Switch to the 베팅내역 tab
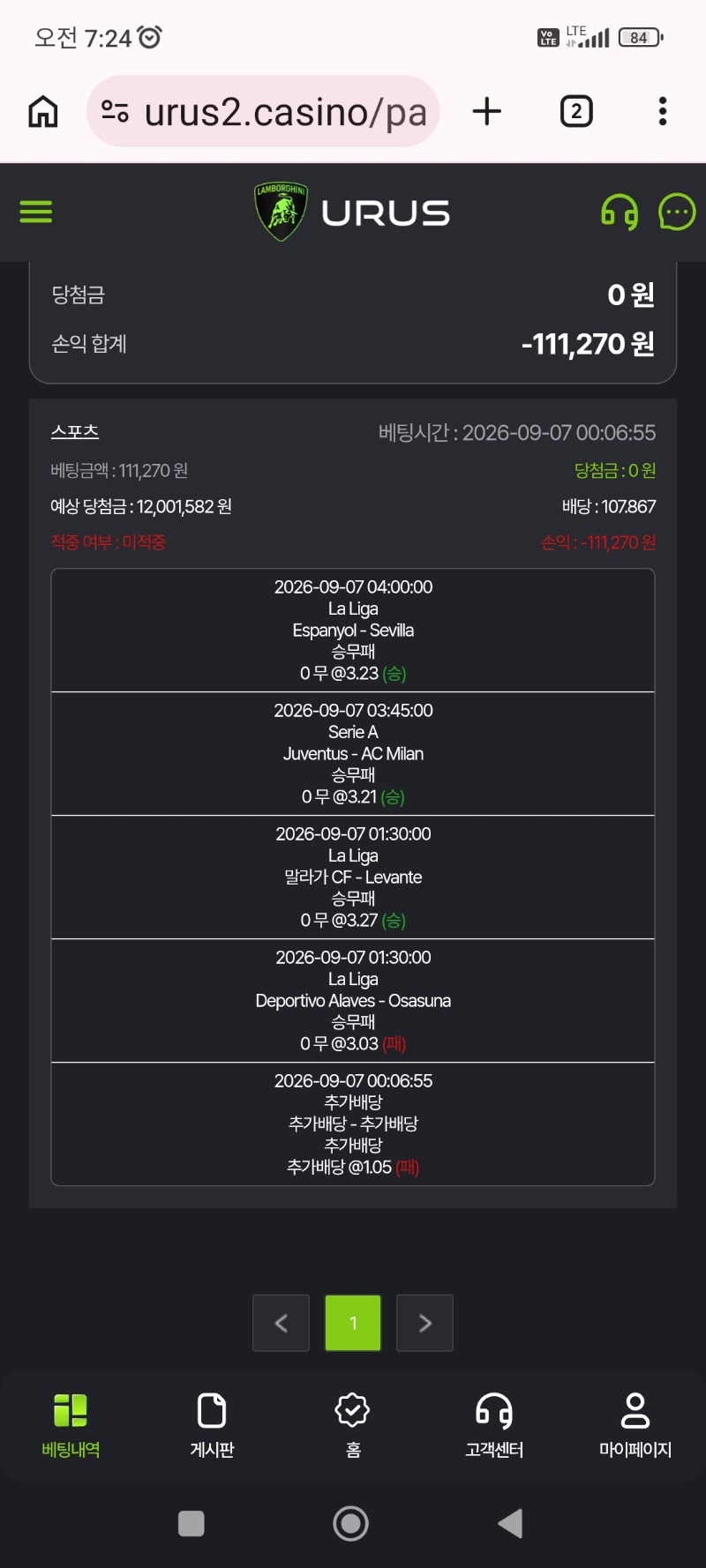706x1568 pixels. (x=71, y=1425)
